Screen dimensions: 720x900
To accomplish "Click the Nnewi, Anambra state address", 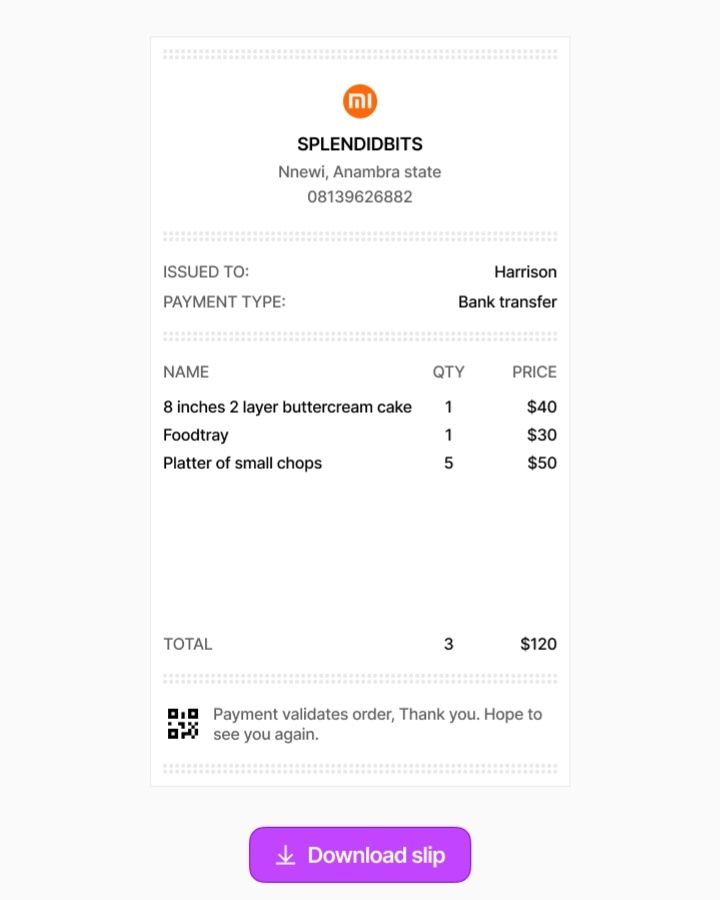I will pos(360,171).
